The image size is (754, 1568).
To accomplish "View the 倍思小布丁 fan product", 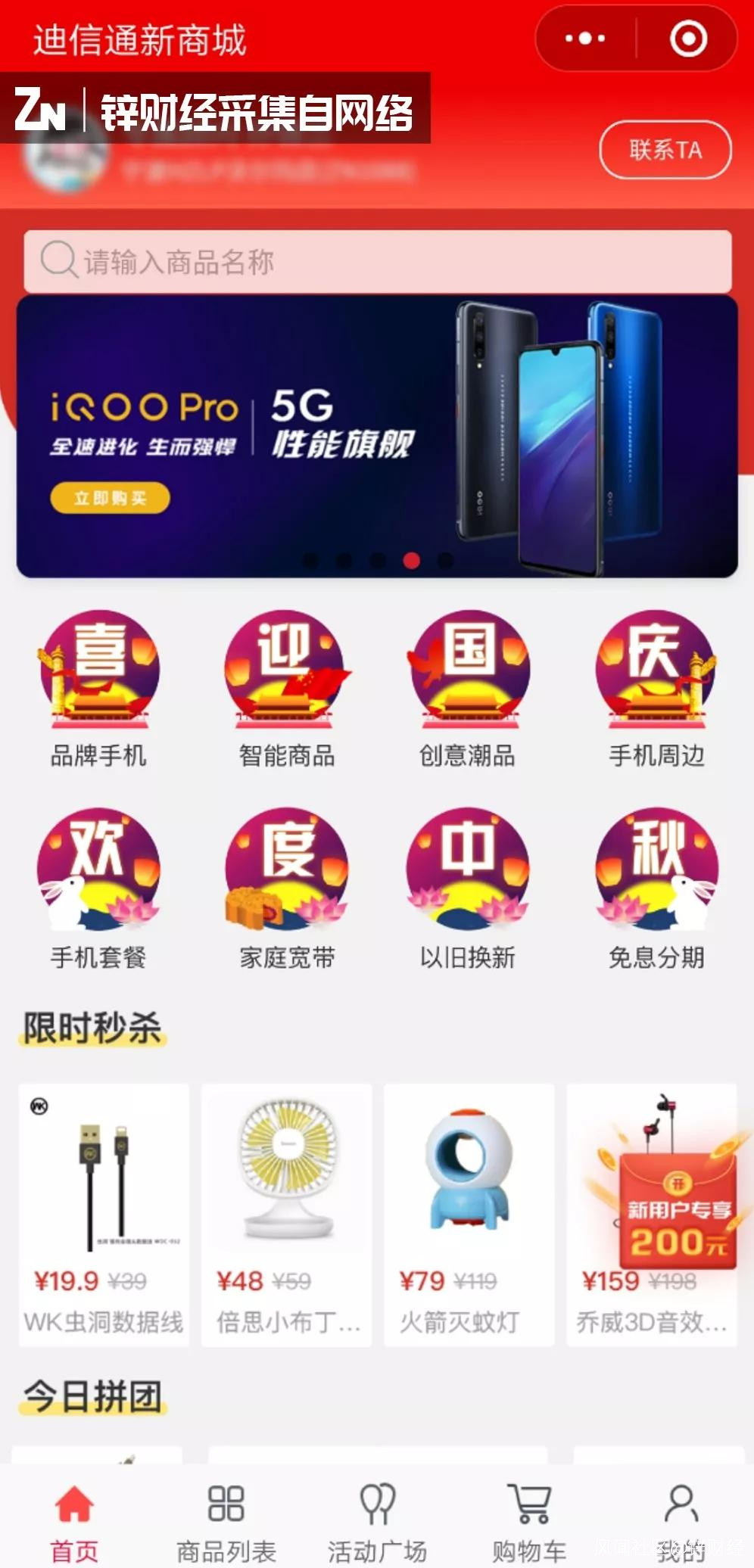I will [x=286, y=1214].
